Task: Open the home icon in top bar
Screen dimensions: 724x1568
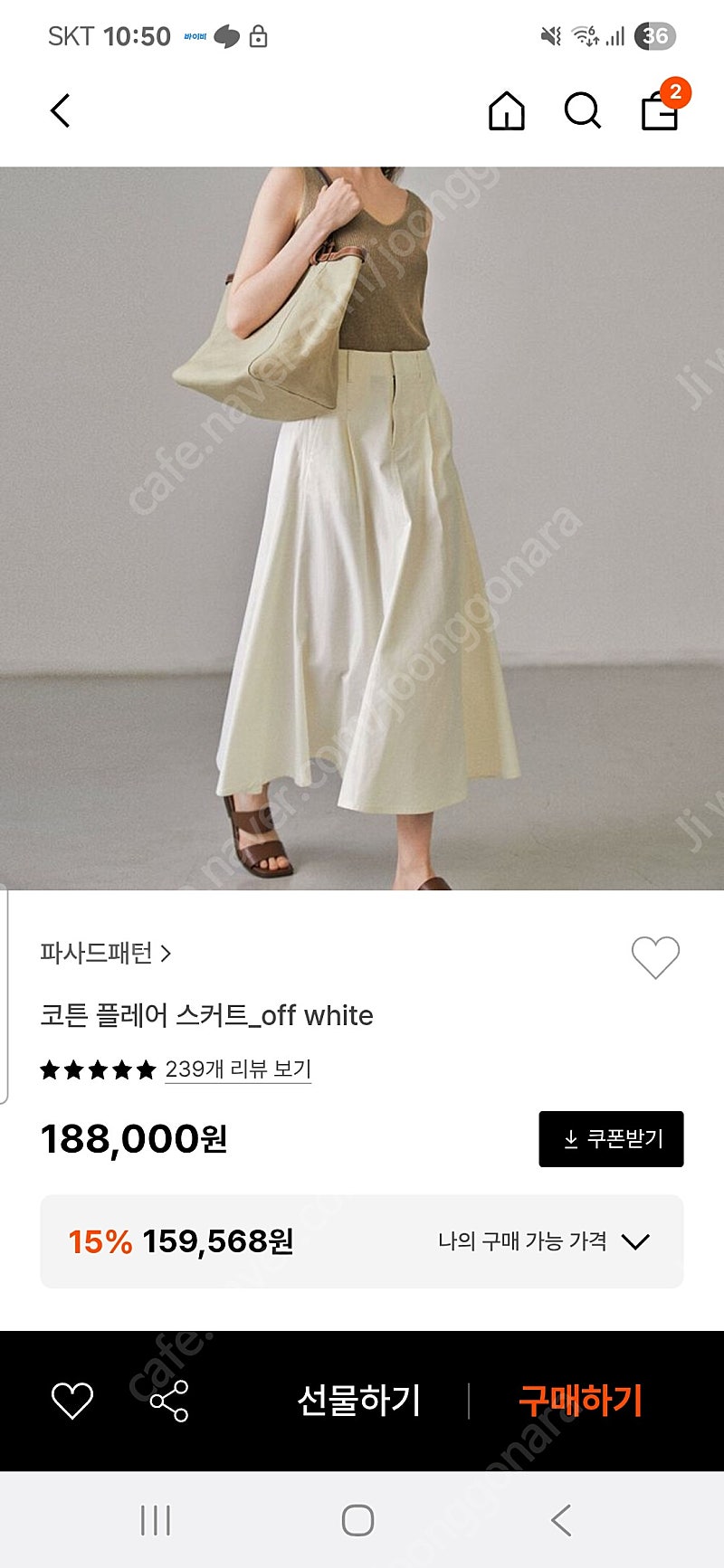Action: pyautogui.click(x=507, y=111)
